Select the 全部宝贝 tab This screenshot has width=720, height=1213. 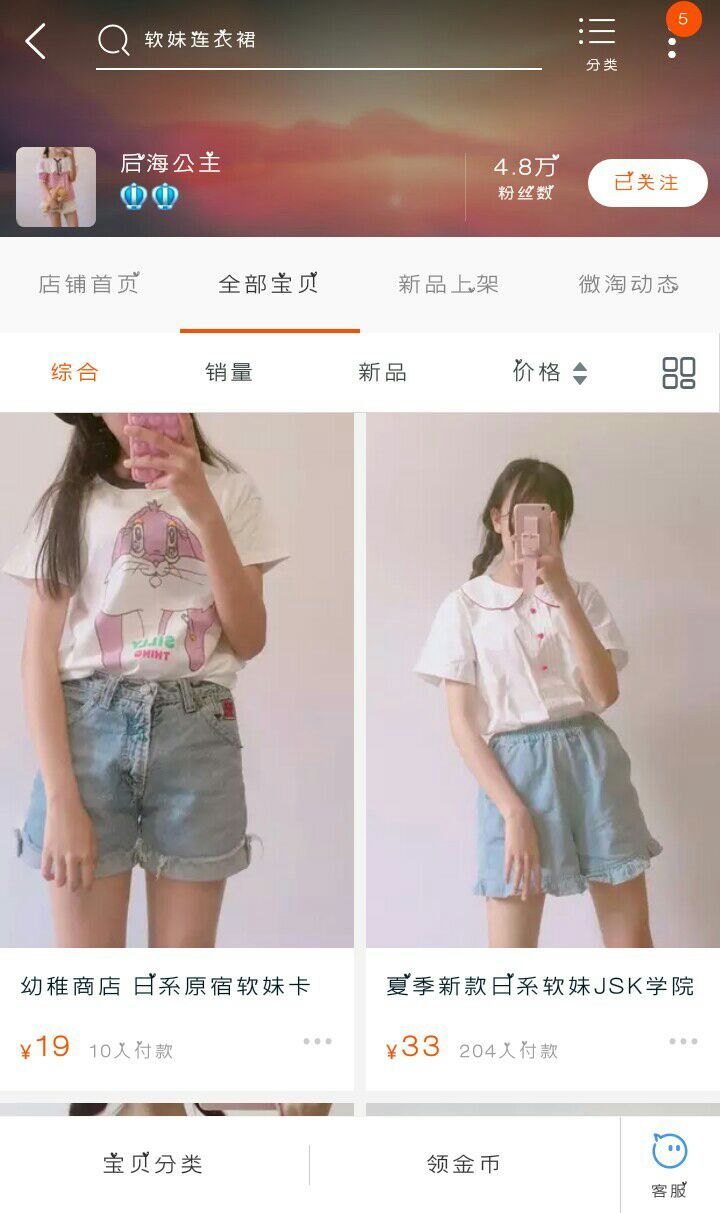point(269,285)
